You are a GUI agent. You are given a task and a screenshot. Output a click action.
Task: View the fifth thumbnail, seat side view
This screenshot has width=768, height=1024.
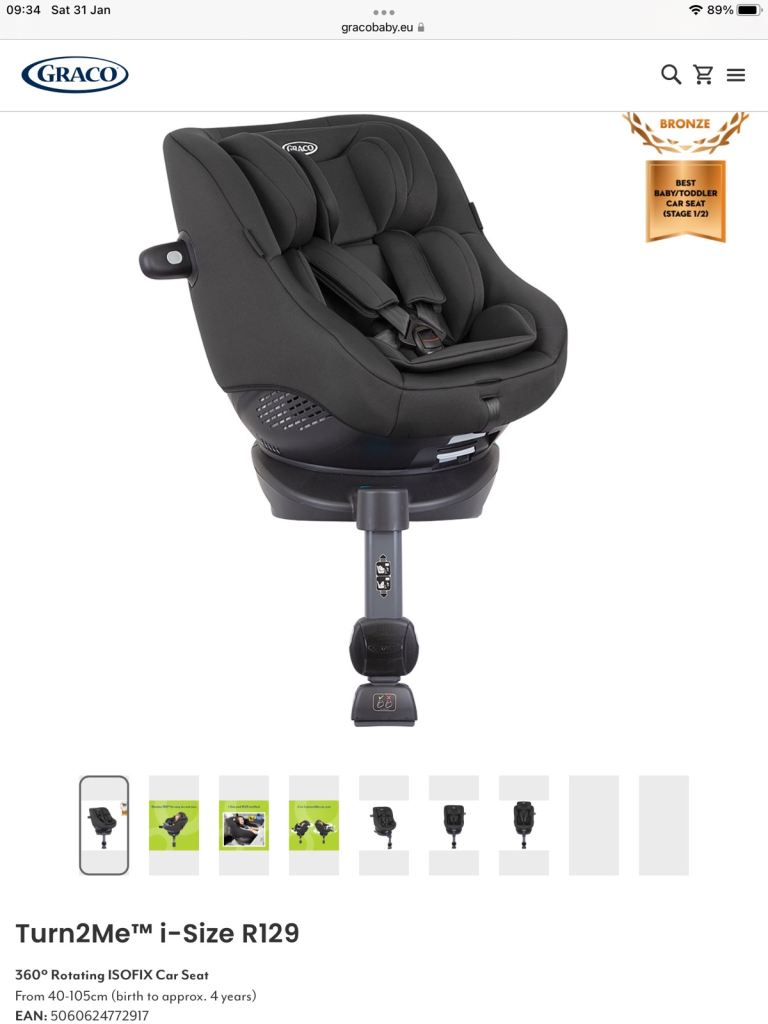[x=384, y=825]
